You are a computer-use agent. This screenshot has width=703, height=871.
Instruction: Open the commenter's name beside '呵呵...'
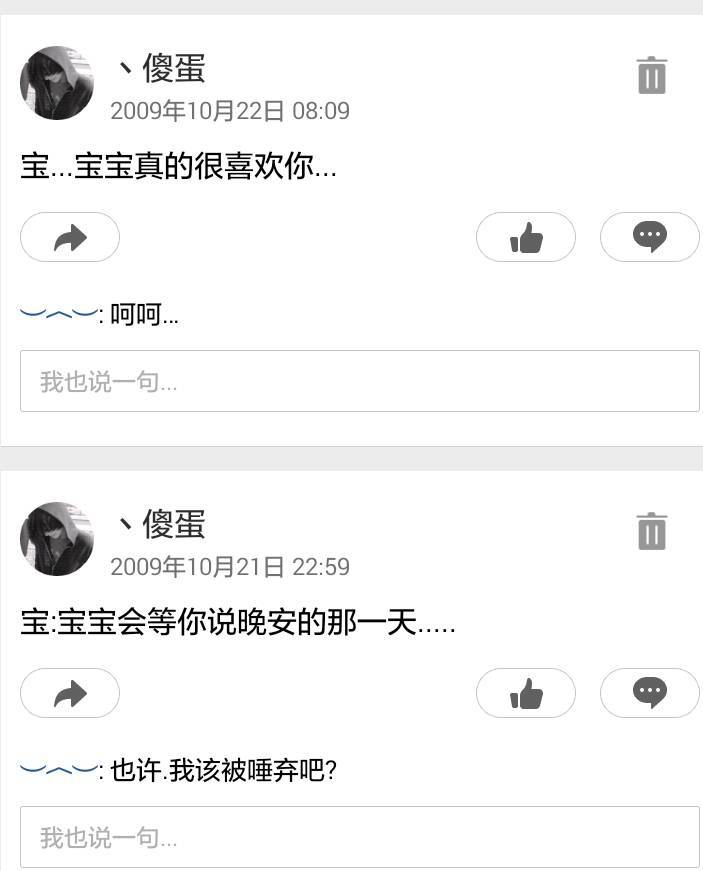pyautogui.click(x=59, y=314)
